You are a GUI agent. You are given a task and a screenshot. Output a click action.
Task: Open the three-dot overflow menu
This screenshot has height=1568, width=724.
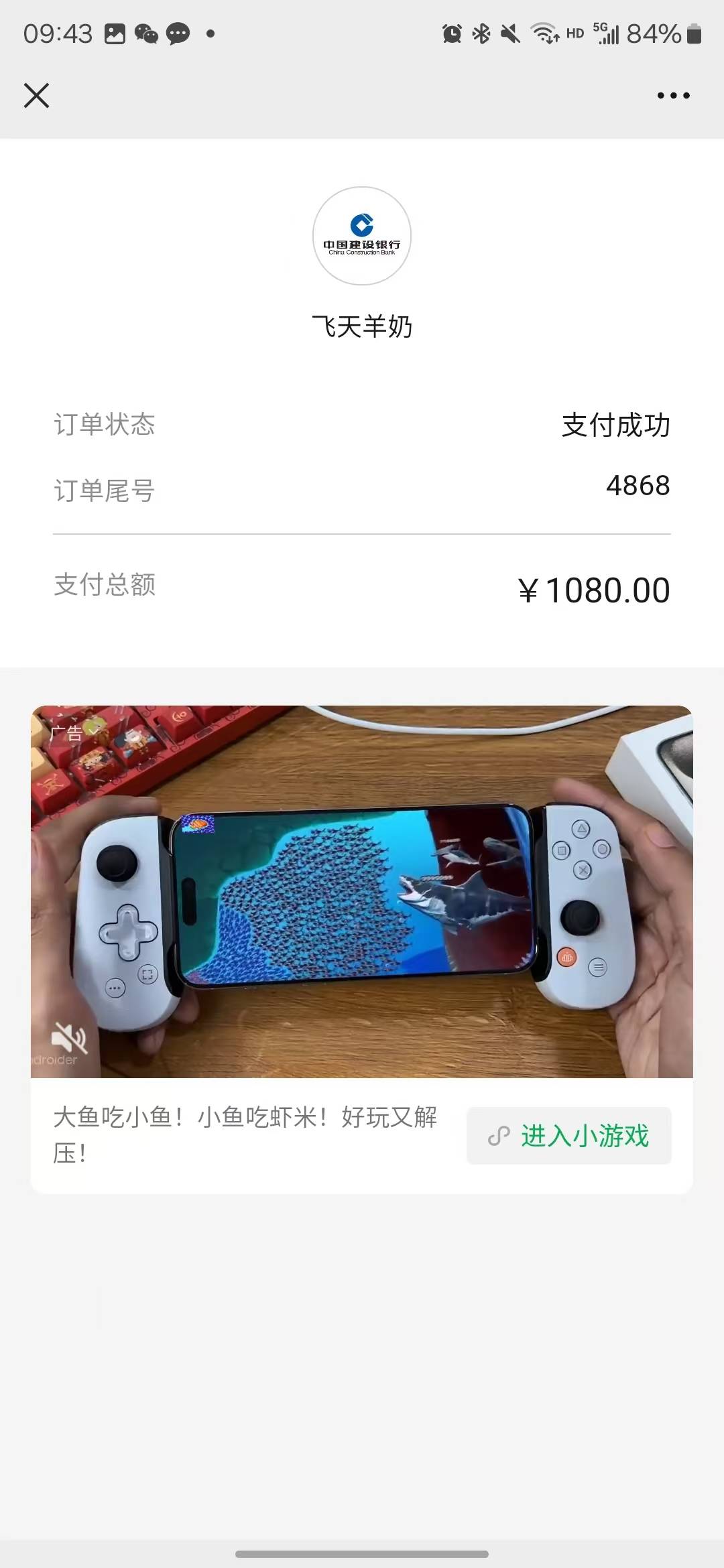673,95
